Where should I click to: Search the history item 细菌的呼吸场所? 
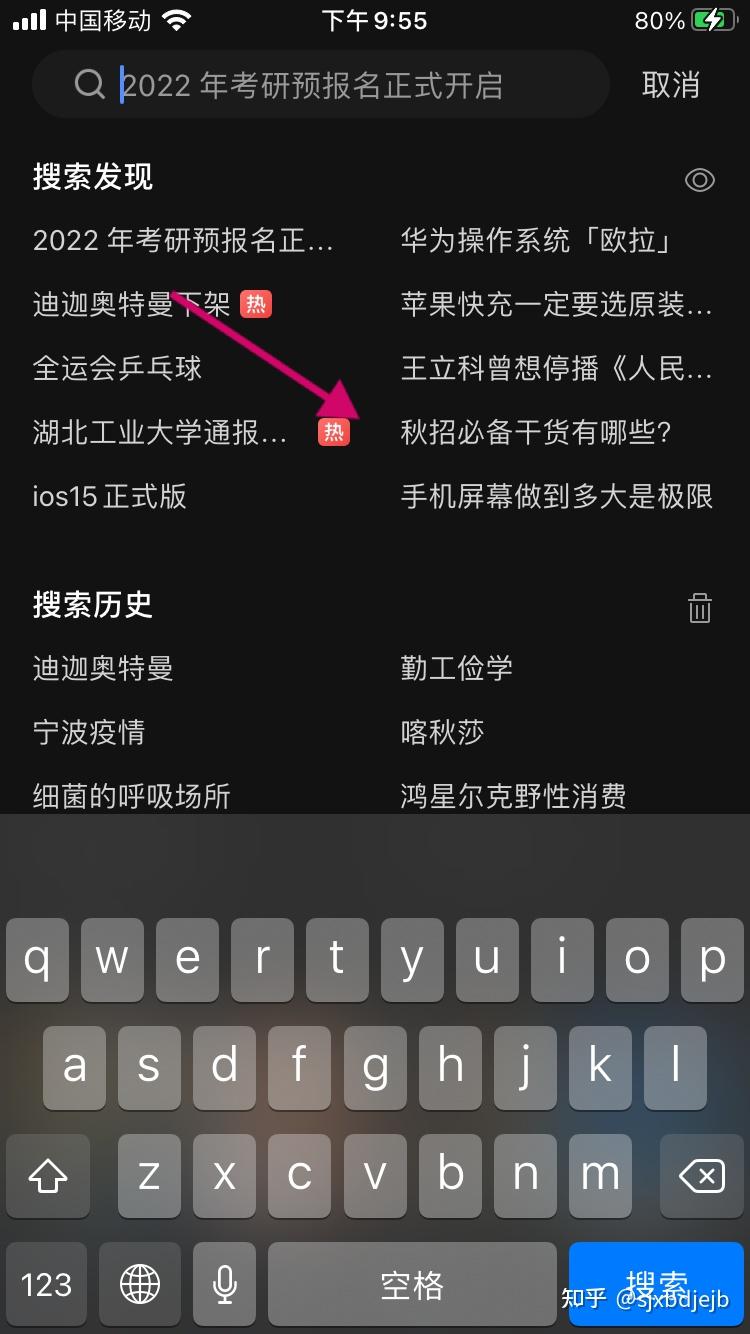pos(131,796)
